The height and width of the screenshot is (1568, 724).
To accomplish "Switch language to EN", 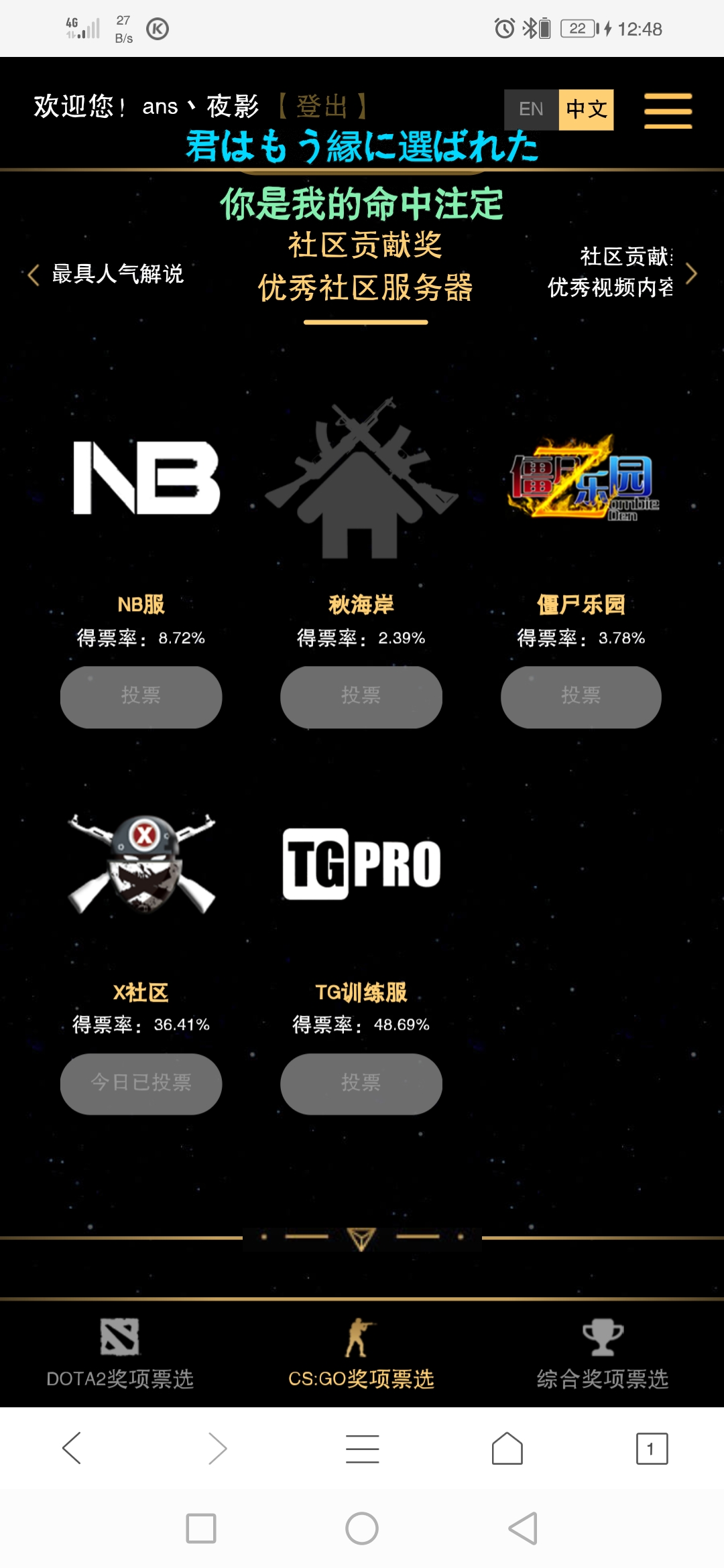I will click(x=530, y=109).
